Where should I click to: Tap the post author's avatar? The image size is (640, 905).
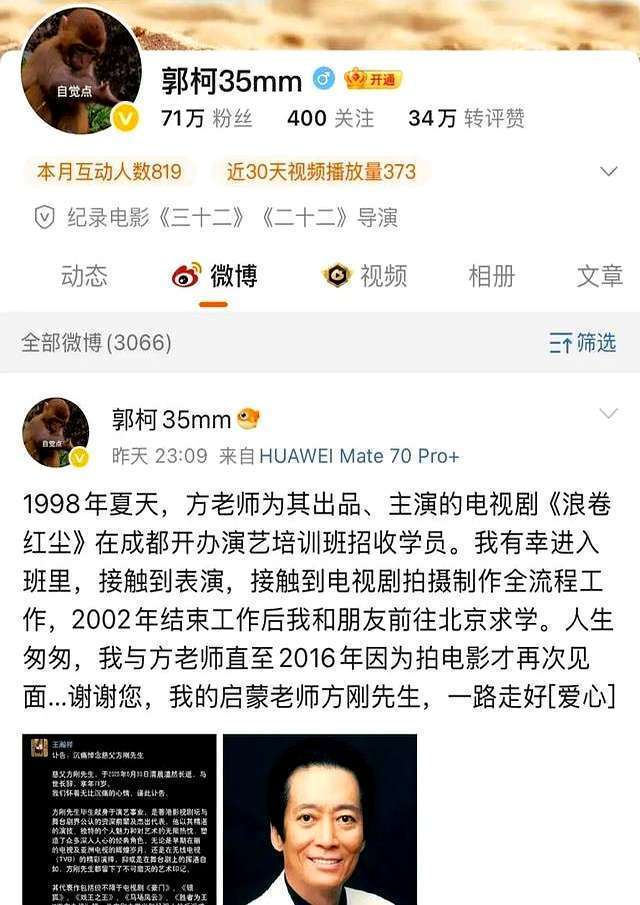[56, 432]
